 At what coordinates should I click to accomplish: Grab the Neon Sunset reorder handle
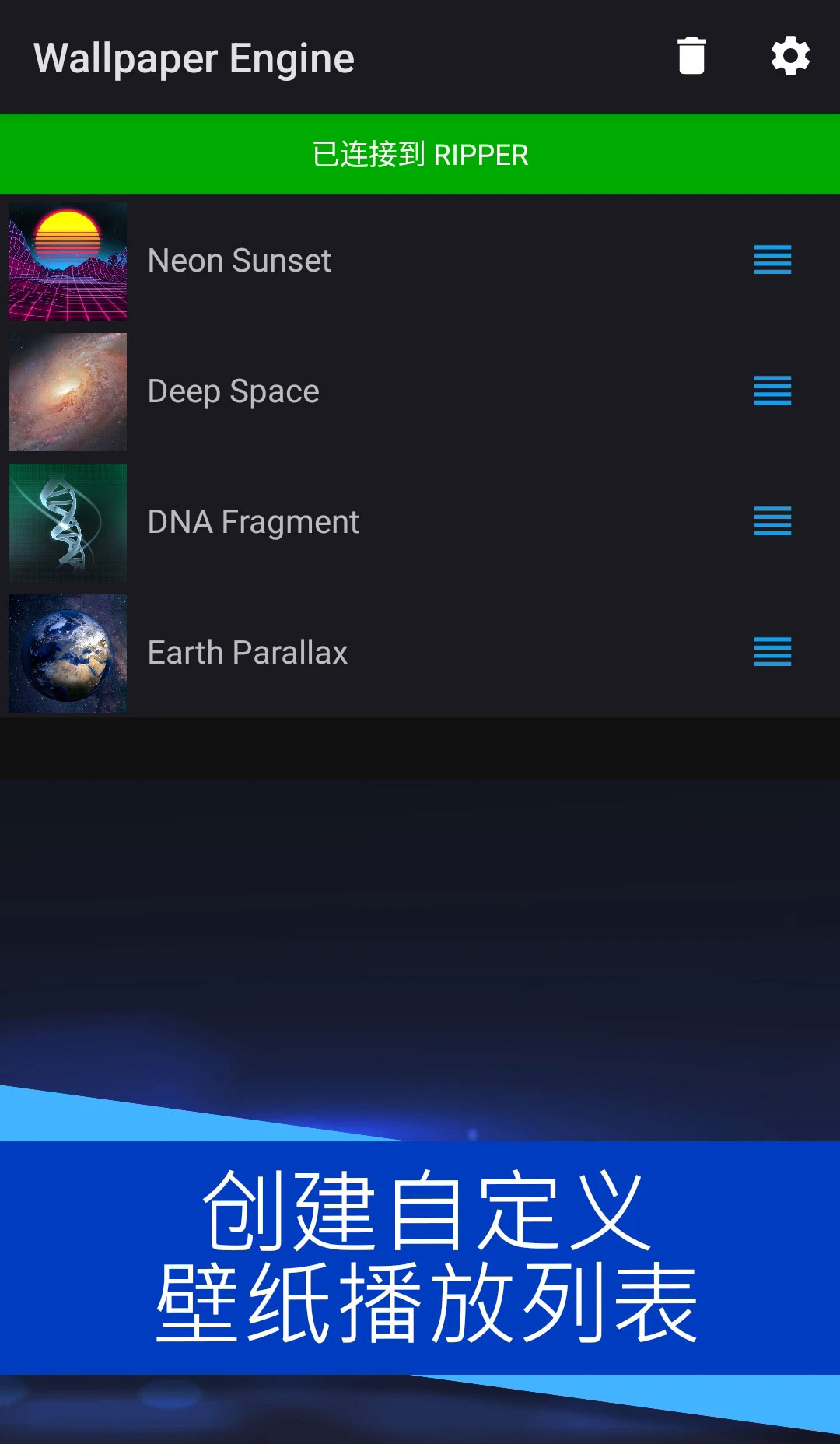click(772, 261)
